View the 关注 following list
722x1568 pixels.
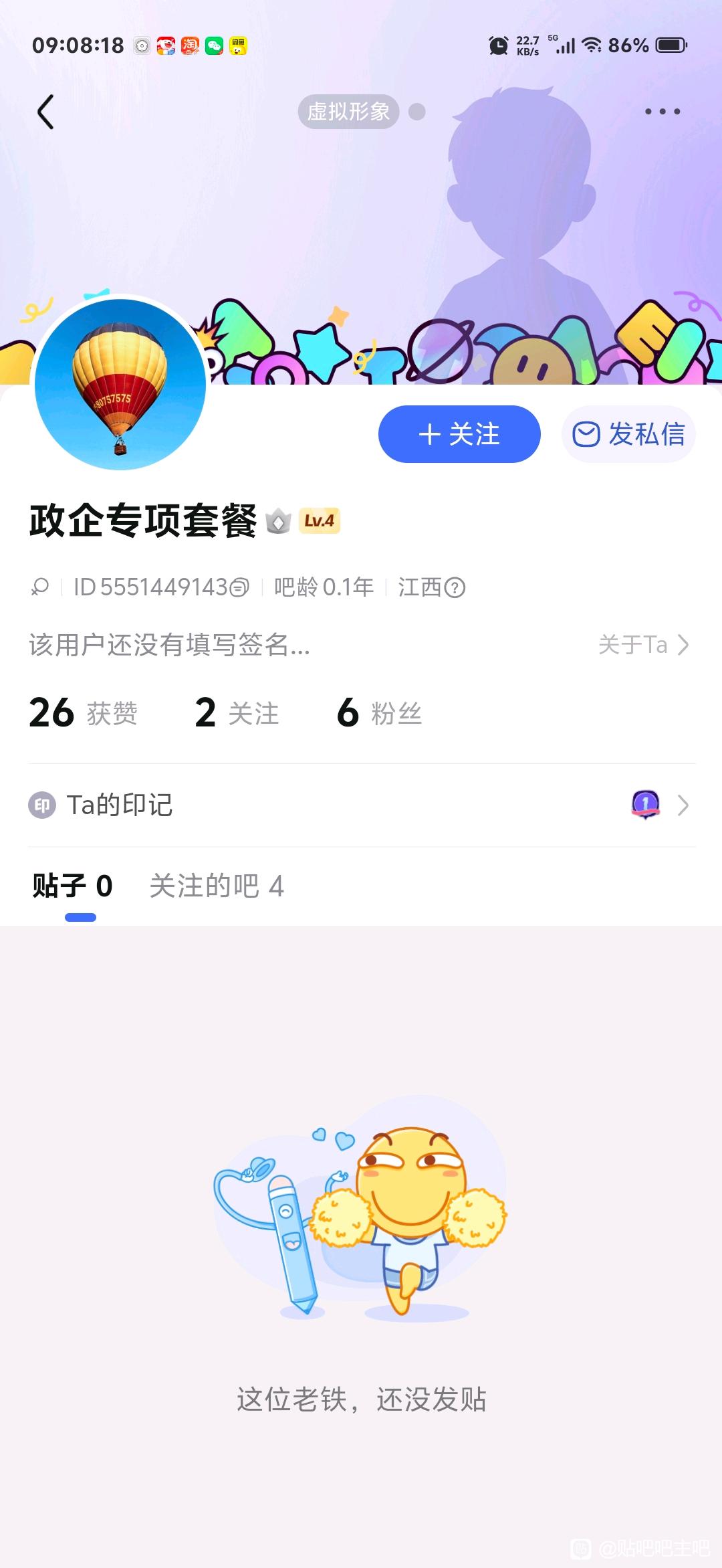[237, 713]
